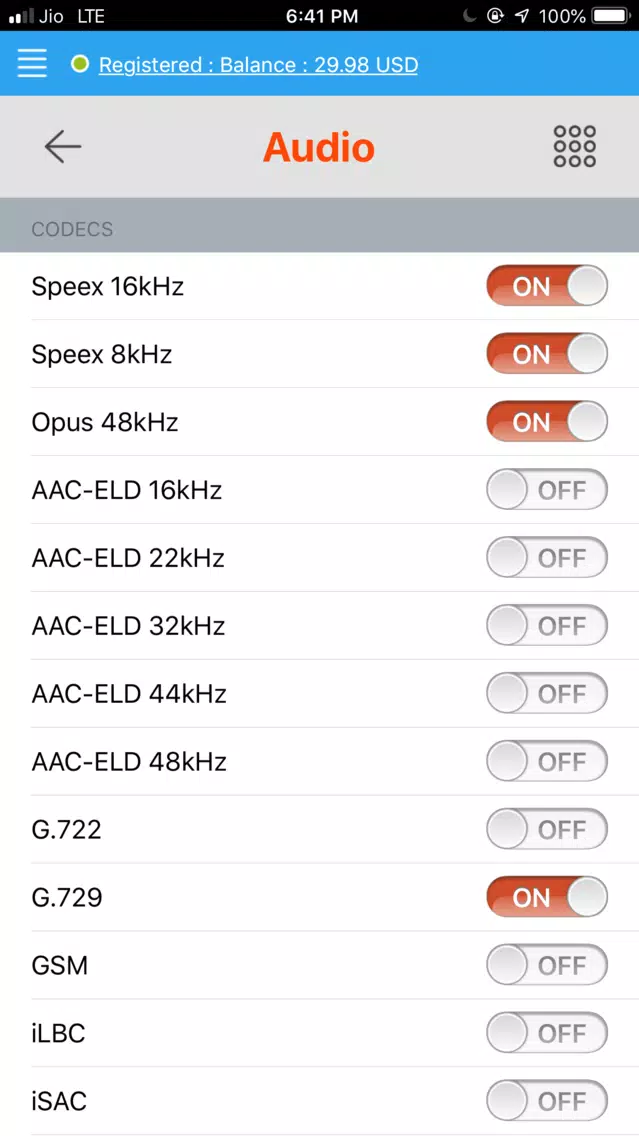Open the Registered balance link
The image size is (639, 1136).
[258, 65]
